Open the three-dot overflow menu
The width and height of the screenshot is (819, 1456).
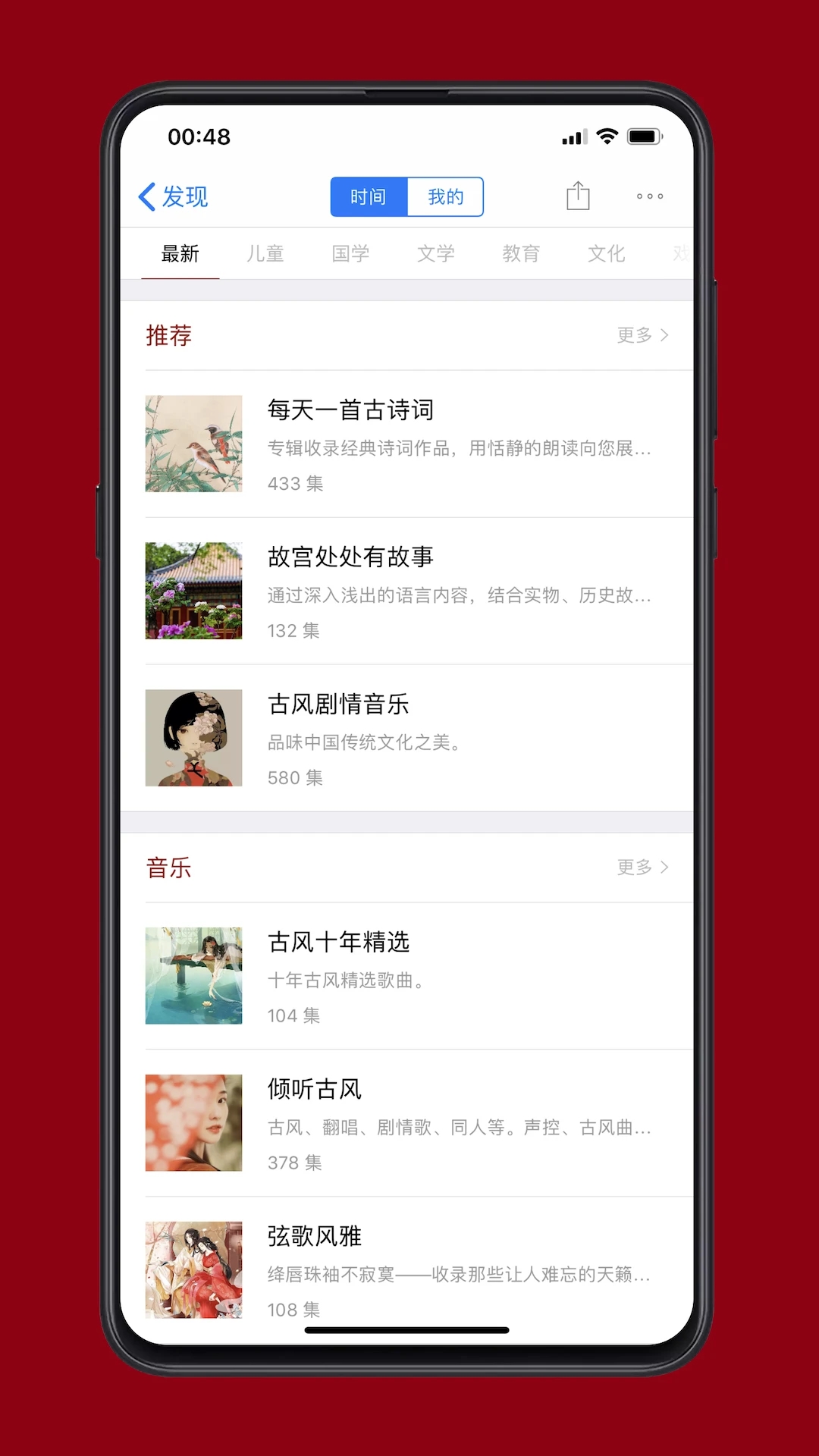point(650,196)
